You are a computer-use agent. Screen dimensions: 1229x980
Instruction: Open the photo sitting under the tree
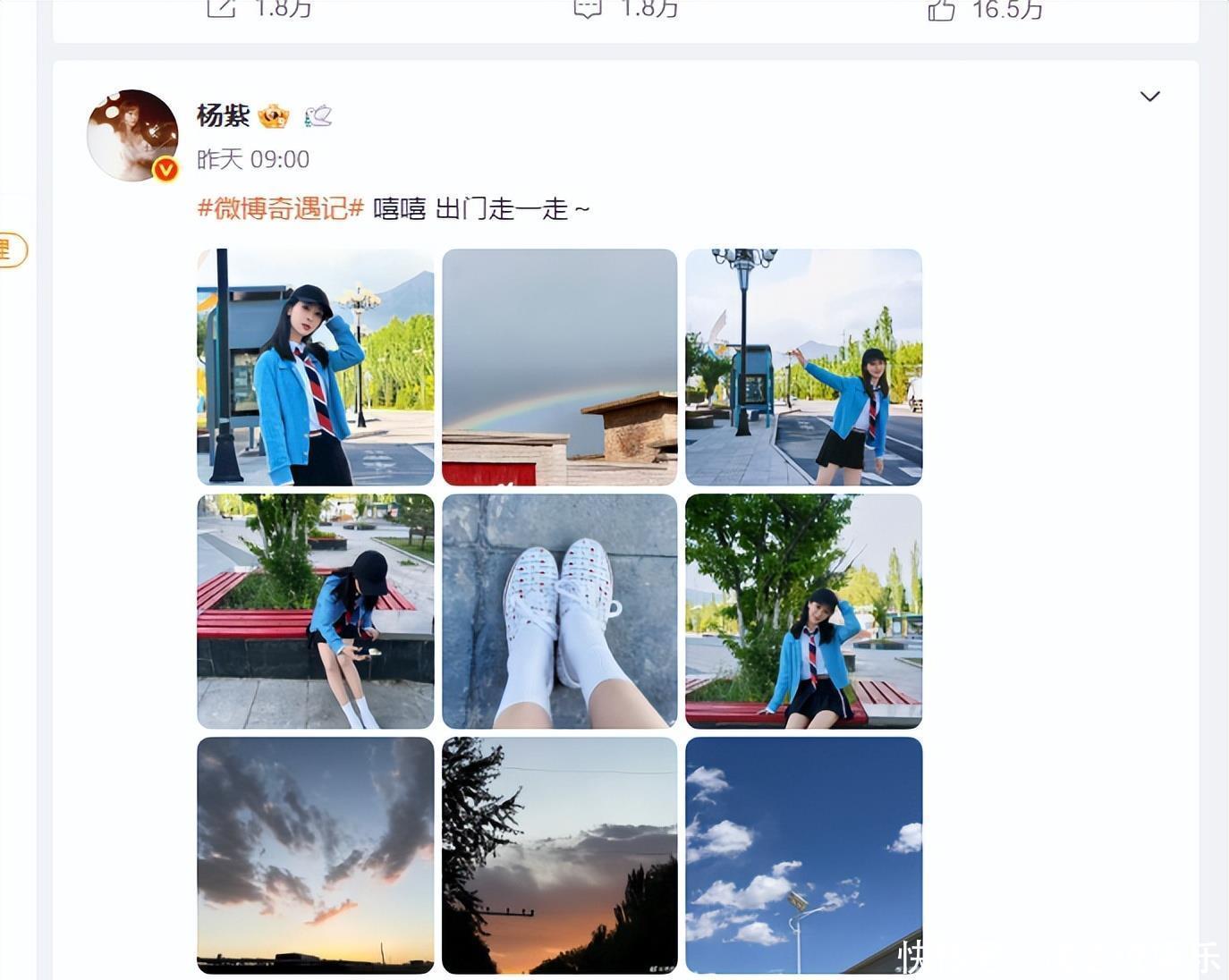(803, 612)
